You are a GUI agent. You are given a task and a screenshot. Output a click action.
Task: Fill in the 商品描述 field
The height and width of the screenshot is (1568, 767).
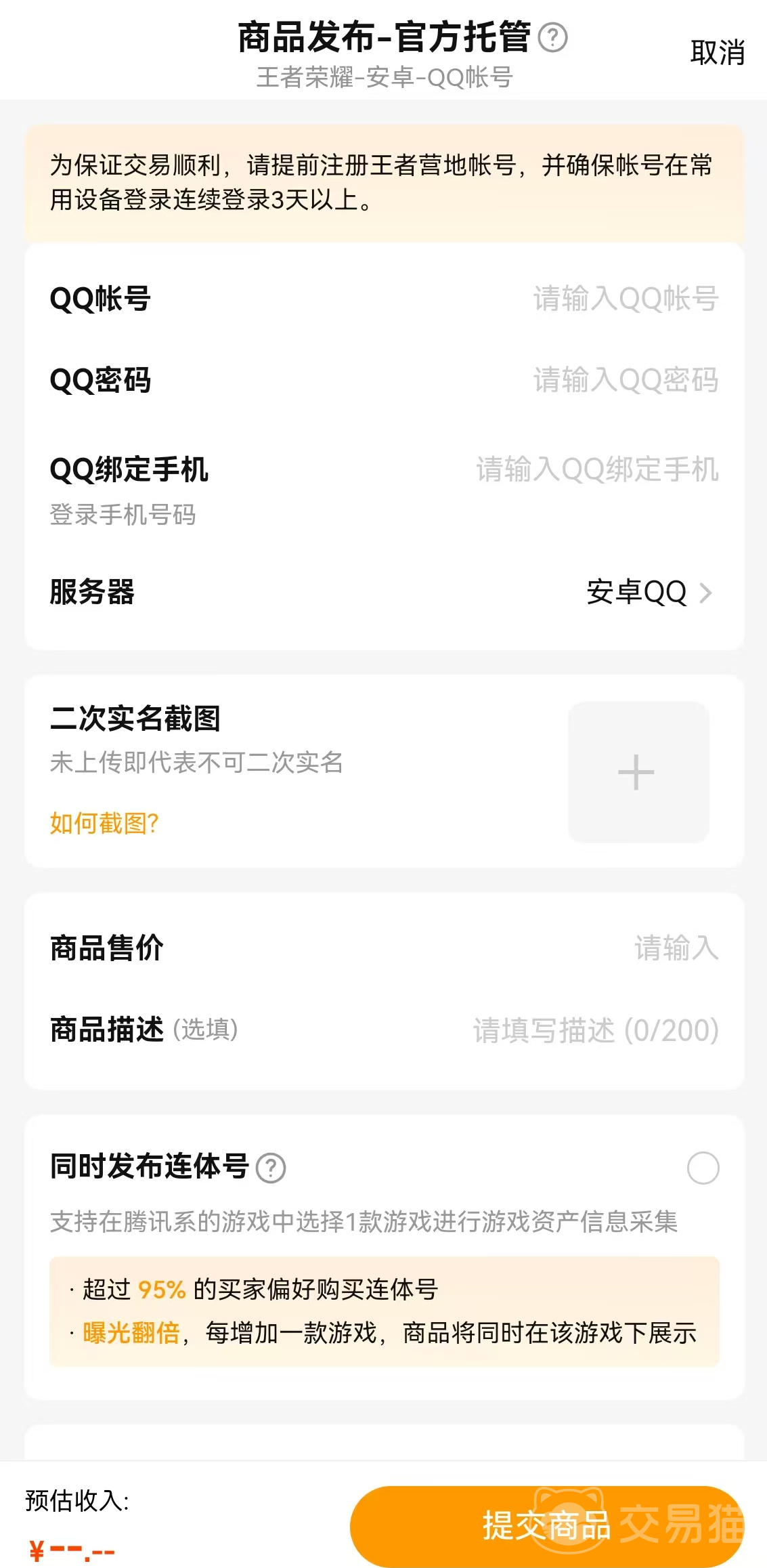(595, 1030)
